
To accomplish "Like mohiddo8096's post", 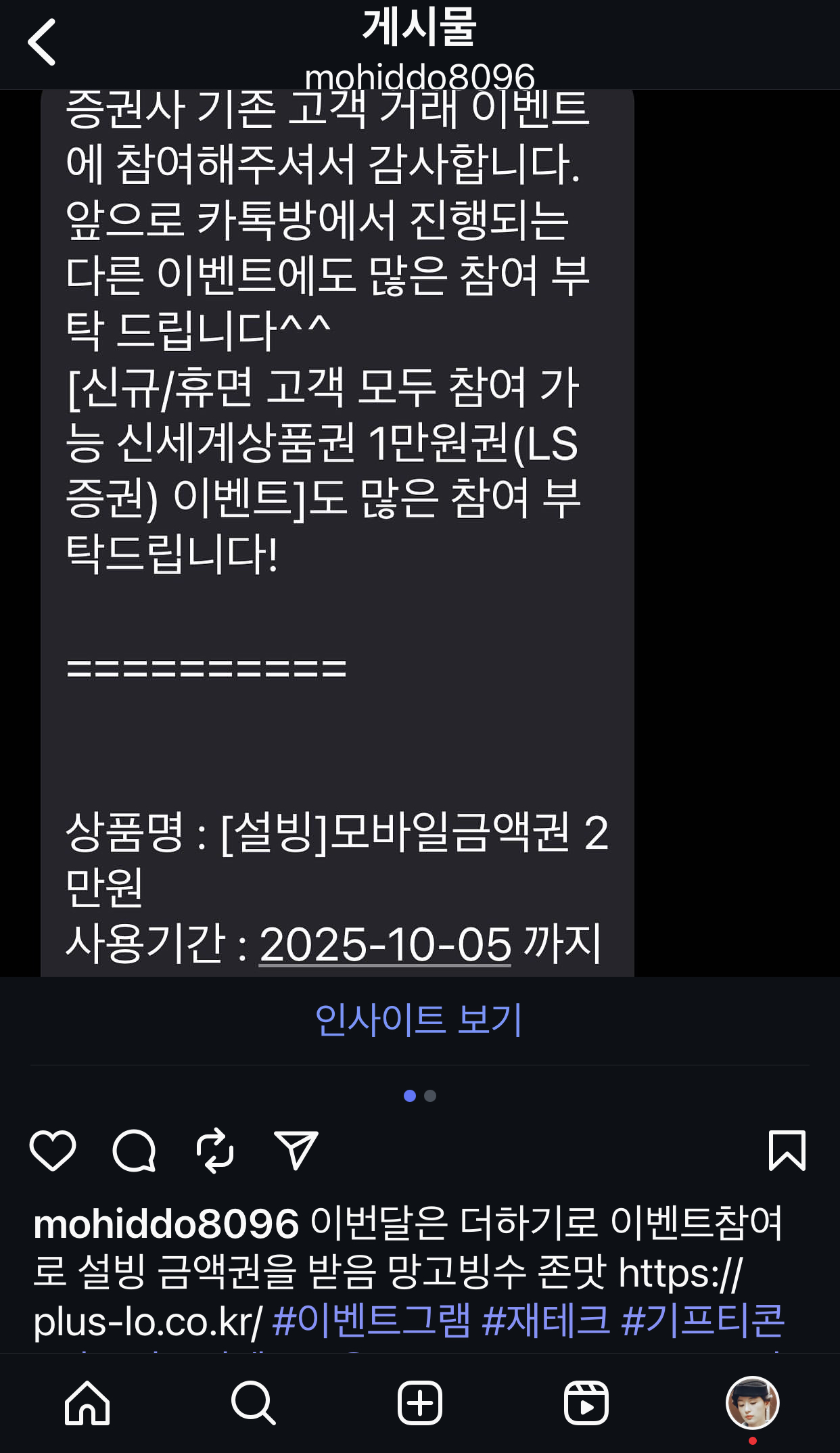I will coord(53,1150).
